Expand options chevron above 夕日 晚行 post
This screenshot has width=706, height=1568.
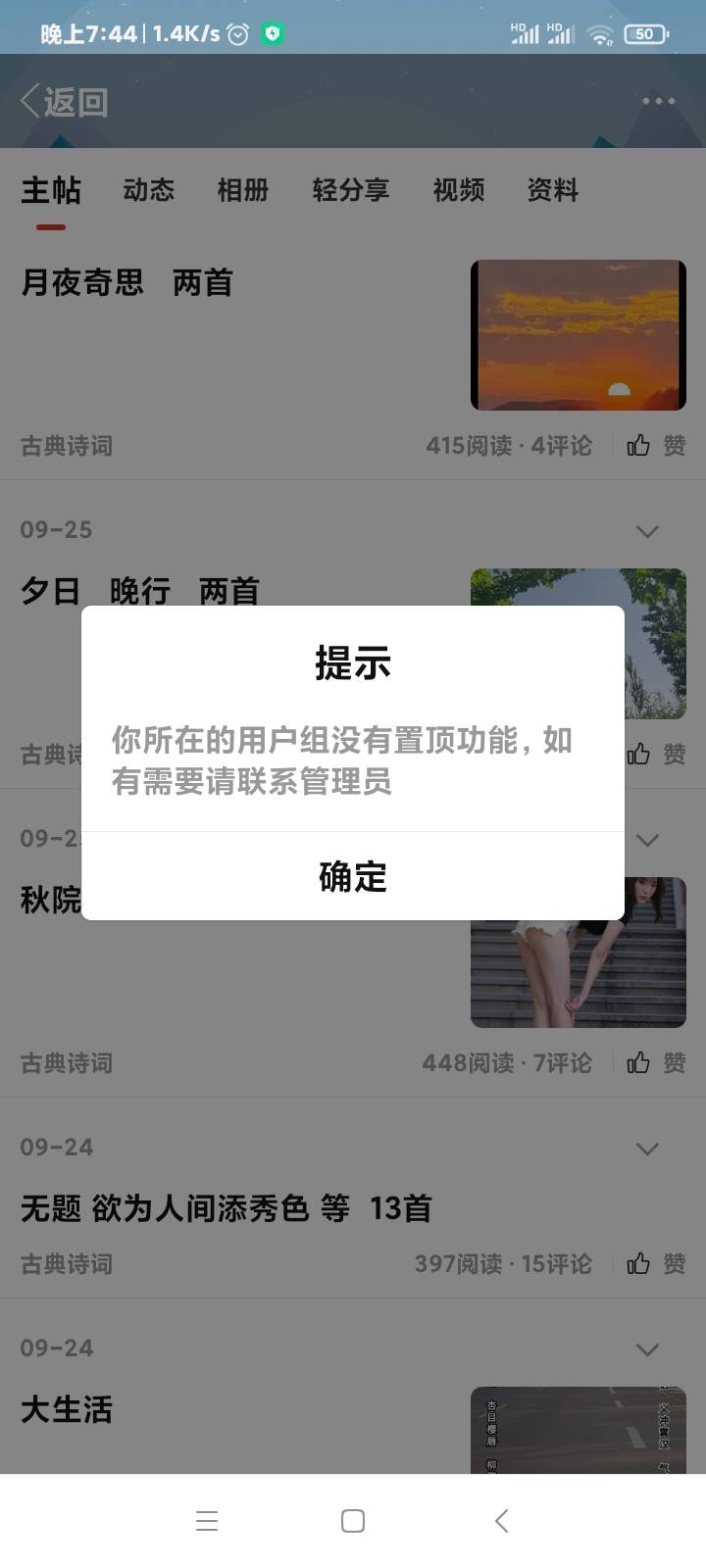pos(647,531)
